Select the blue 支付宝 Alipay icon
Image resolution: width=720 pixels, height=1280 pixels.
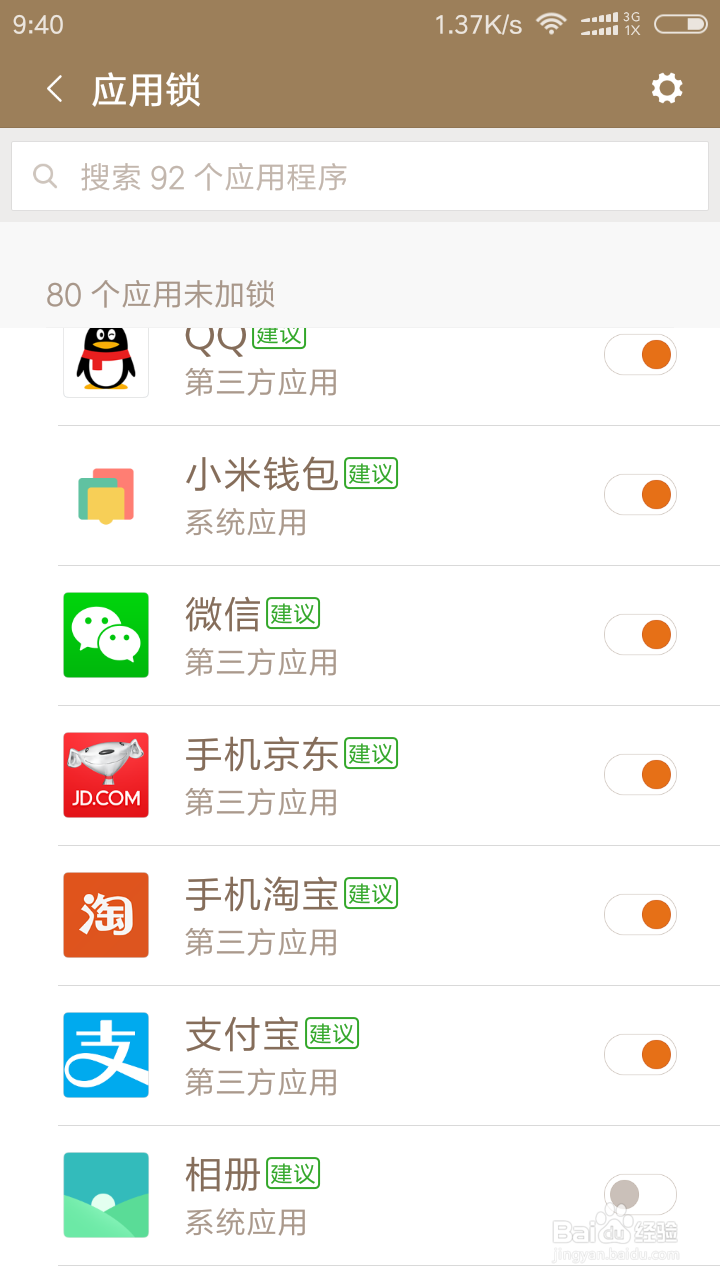(x=105, y=1055)
